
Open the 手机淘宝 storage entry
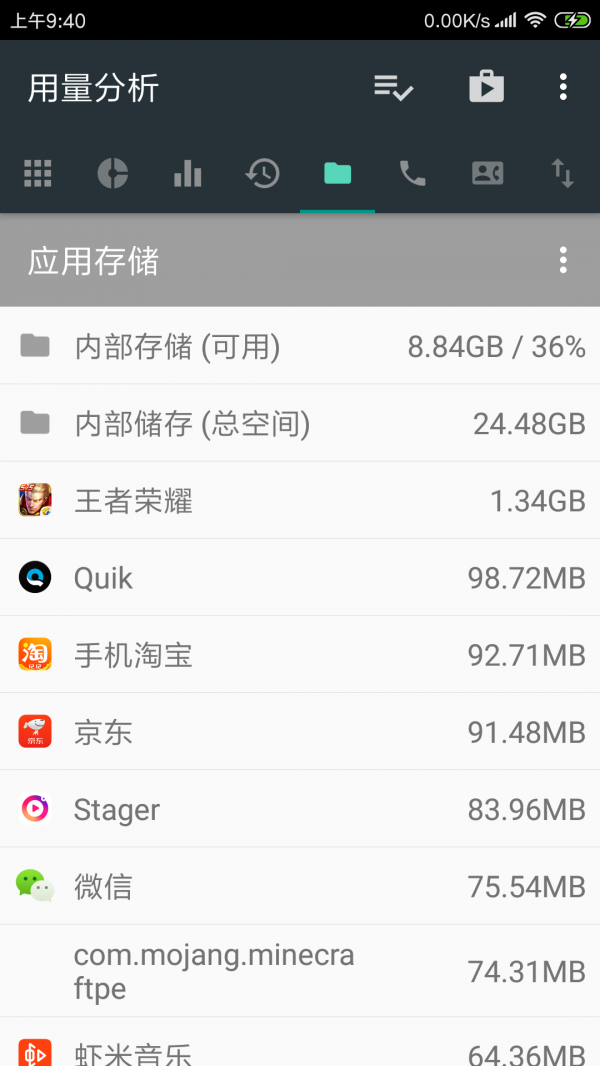coord(300,655)
